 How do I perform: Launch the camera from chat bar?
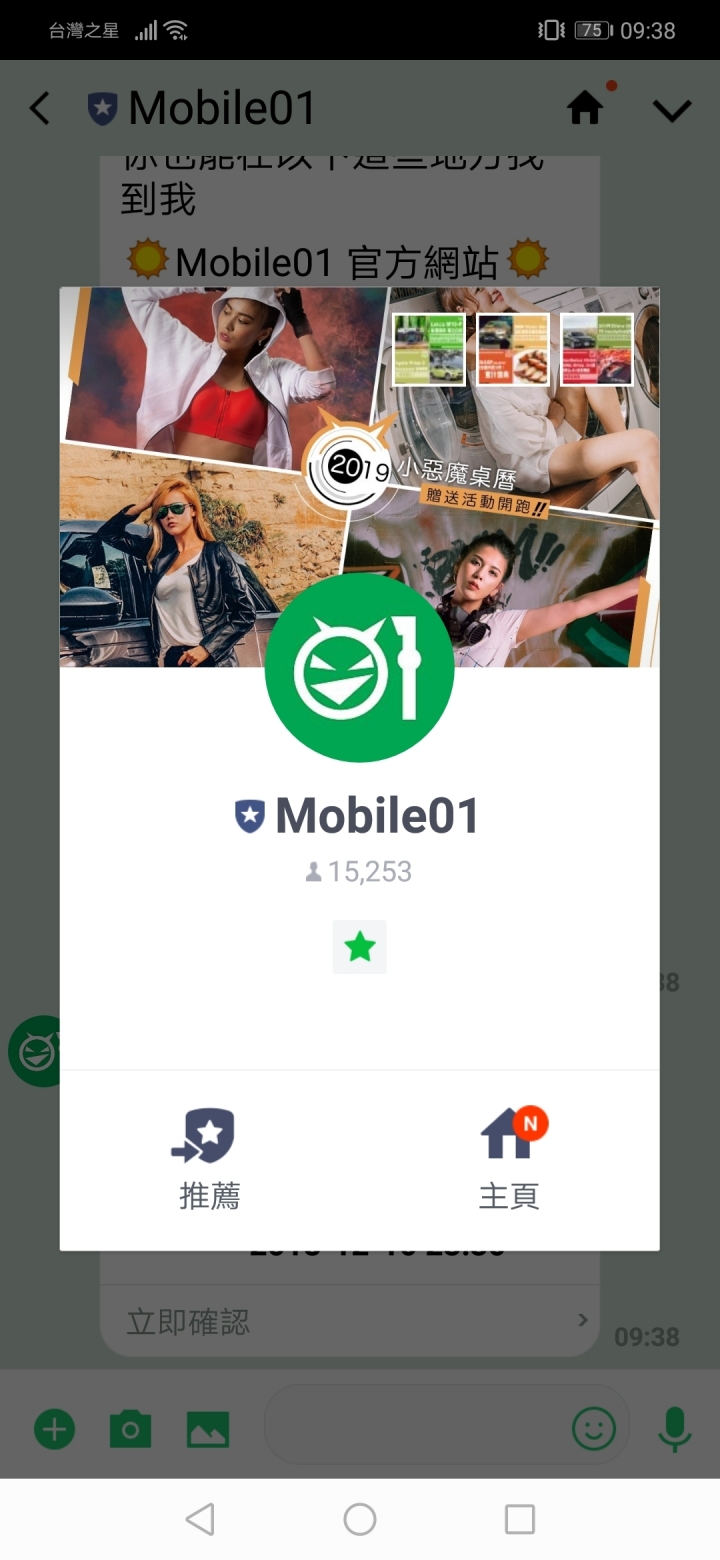click(130, 1429)
